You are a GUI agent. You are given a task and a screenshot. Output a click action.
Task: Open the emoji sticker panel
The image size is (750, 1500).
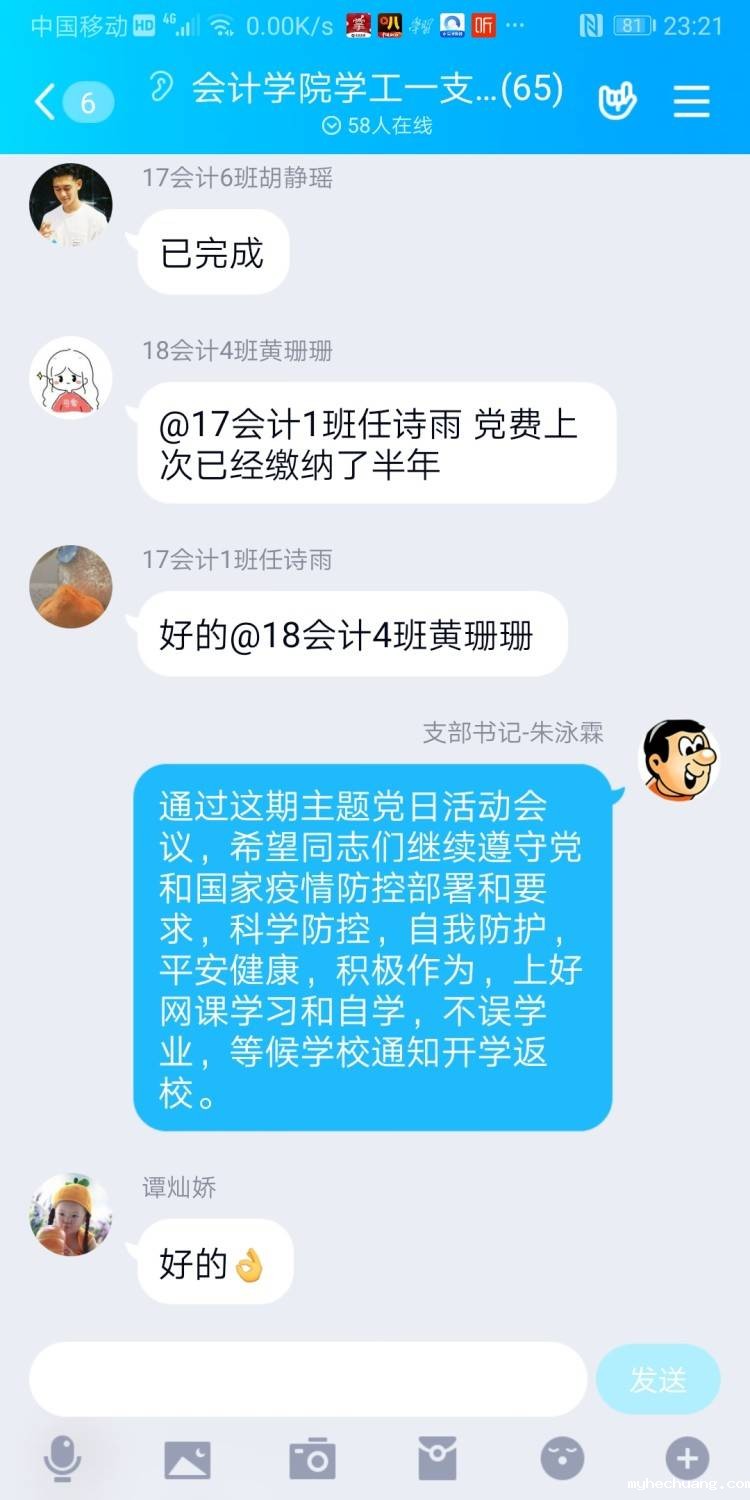pyautogui.click(x=562, y=1459)
